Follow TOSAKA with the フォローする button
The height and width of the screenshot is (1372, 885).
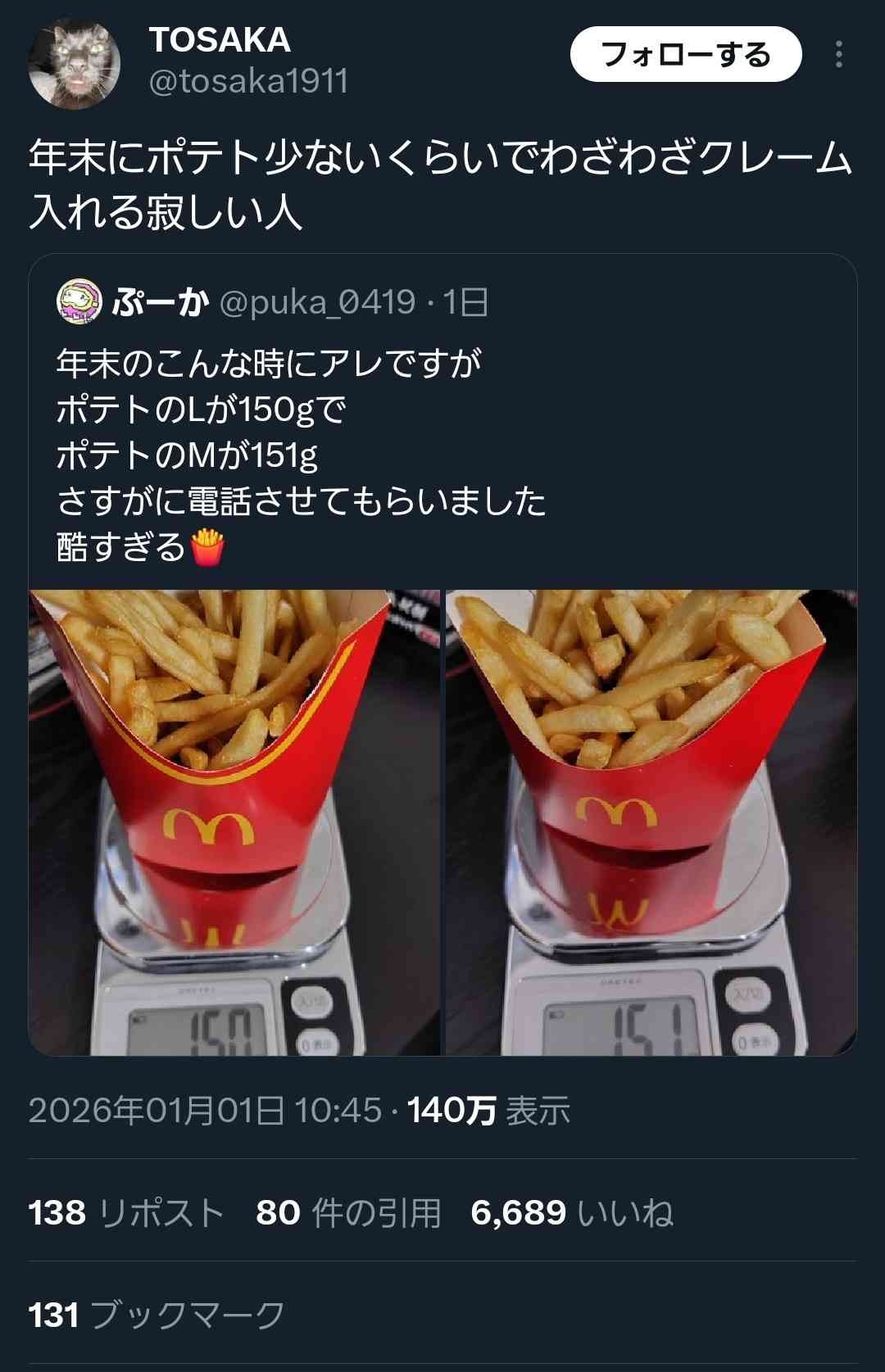pos(685,55)
